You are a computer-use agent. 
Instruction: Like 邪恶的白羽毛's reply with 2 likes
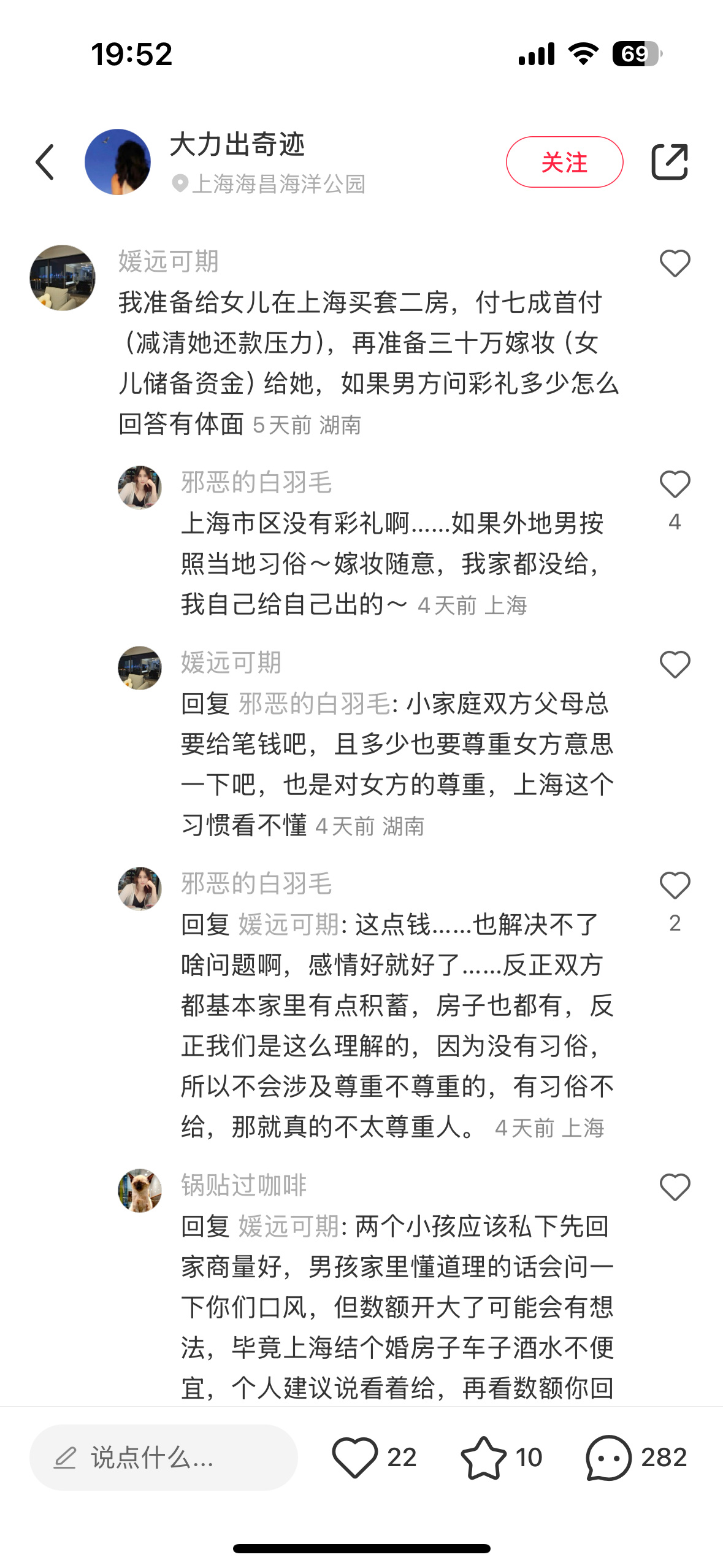(x=675, y=886)
